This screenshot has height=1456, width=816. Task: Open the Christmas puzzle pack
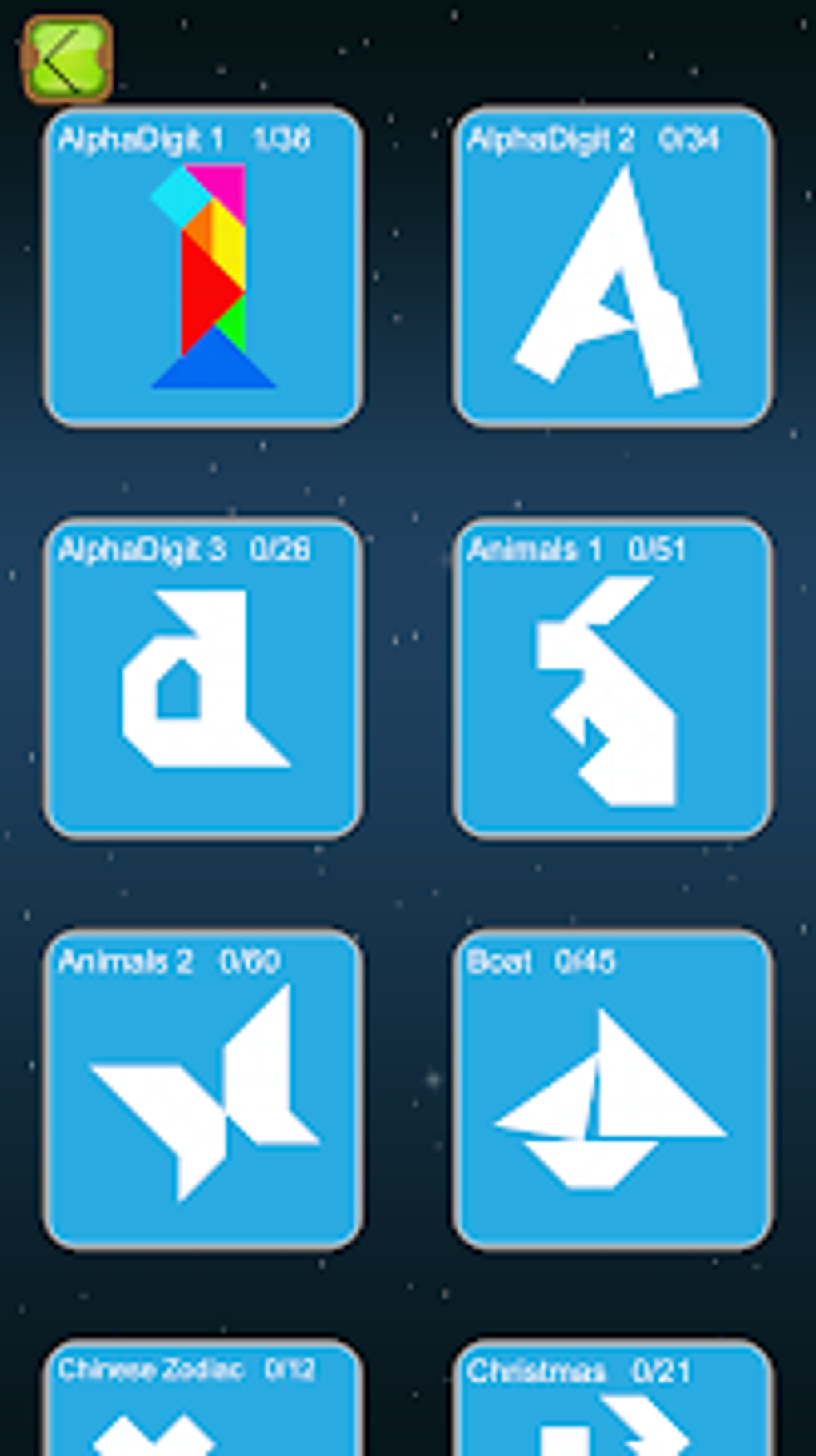click(613, 1398)
